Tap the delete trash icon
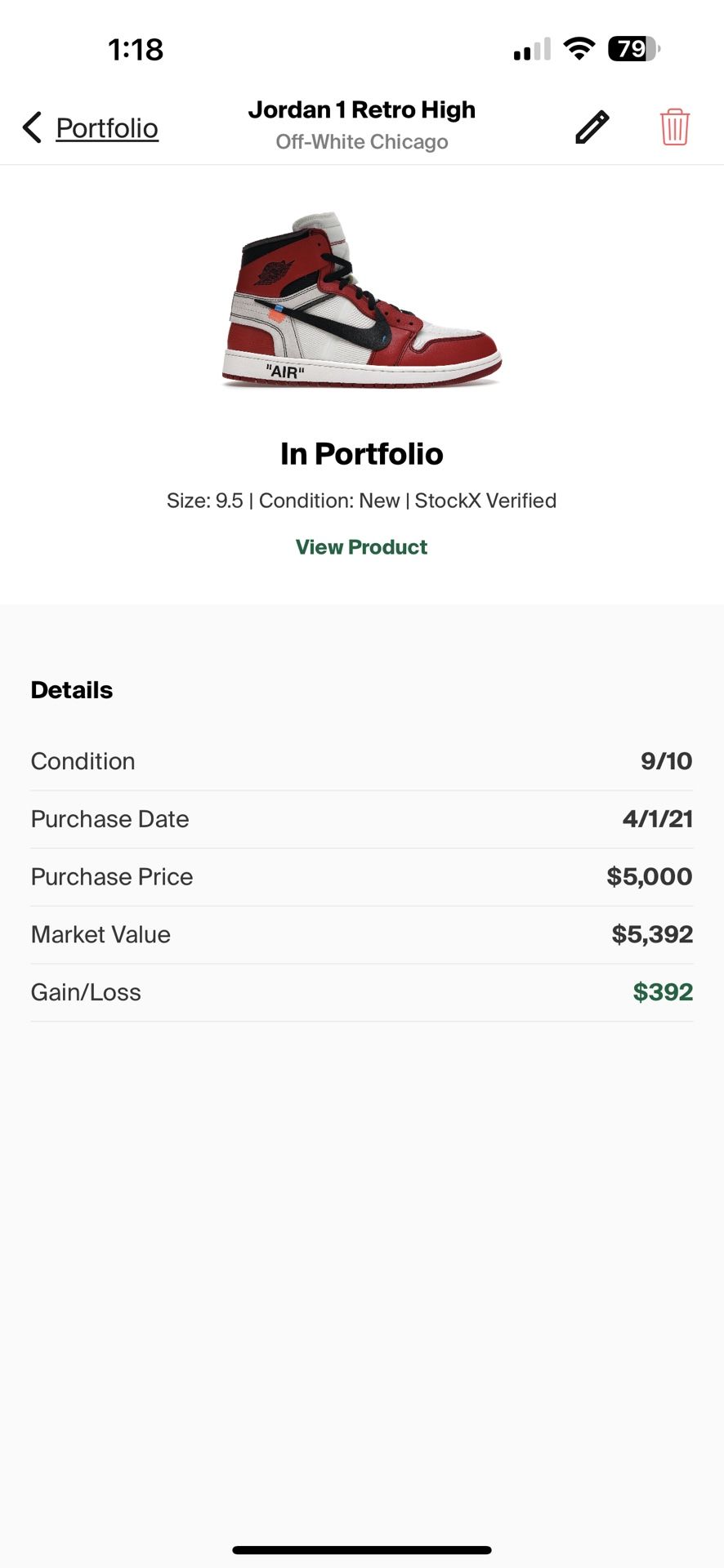 pos(673,127)
